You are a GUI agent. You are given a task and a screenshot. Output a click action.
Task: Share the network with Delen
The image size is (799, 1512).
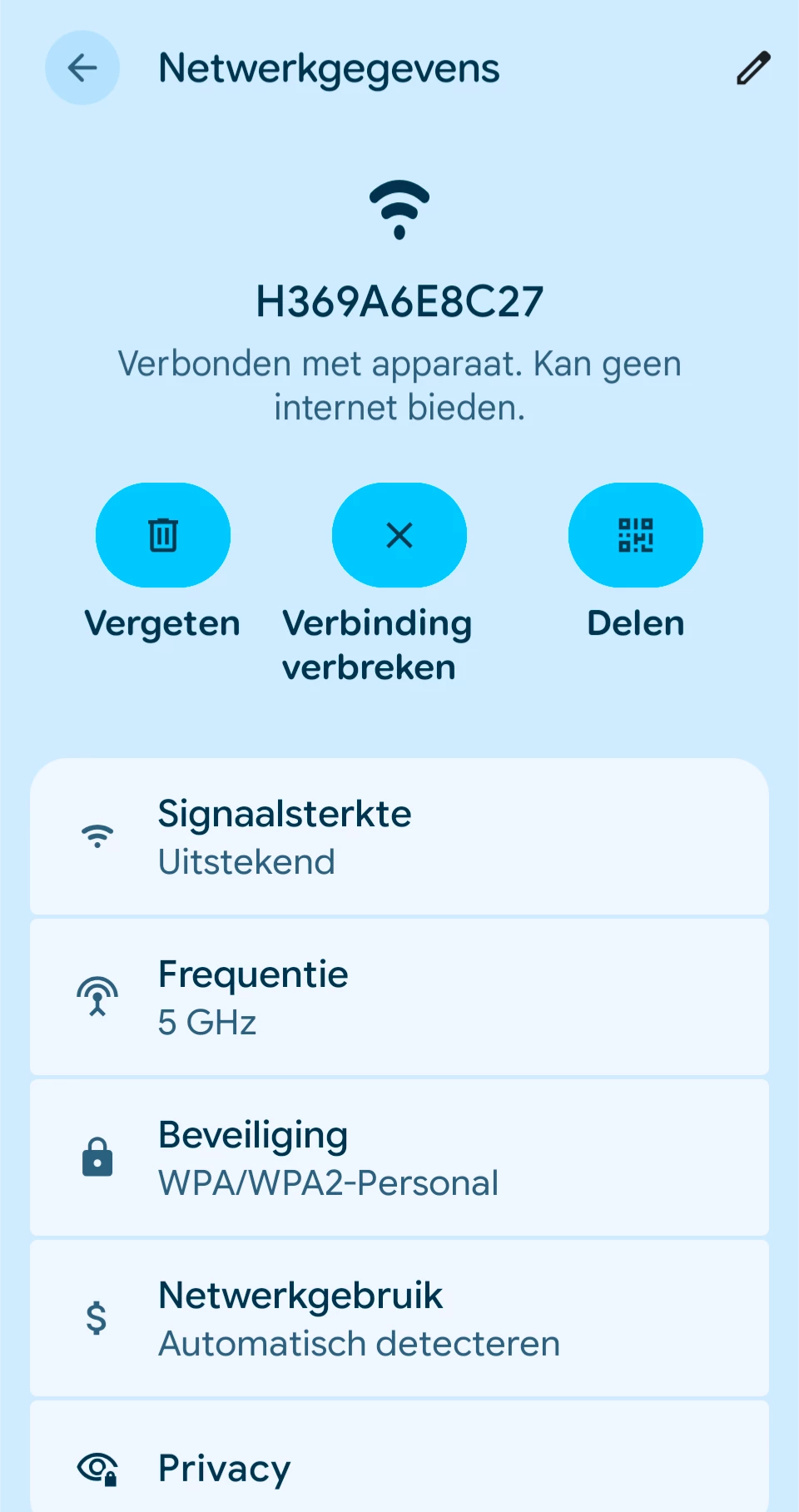click(x=635, y=535)
